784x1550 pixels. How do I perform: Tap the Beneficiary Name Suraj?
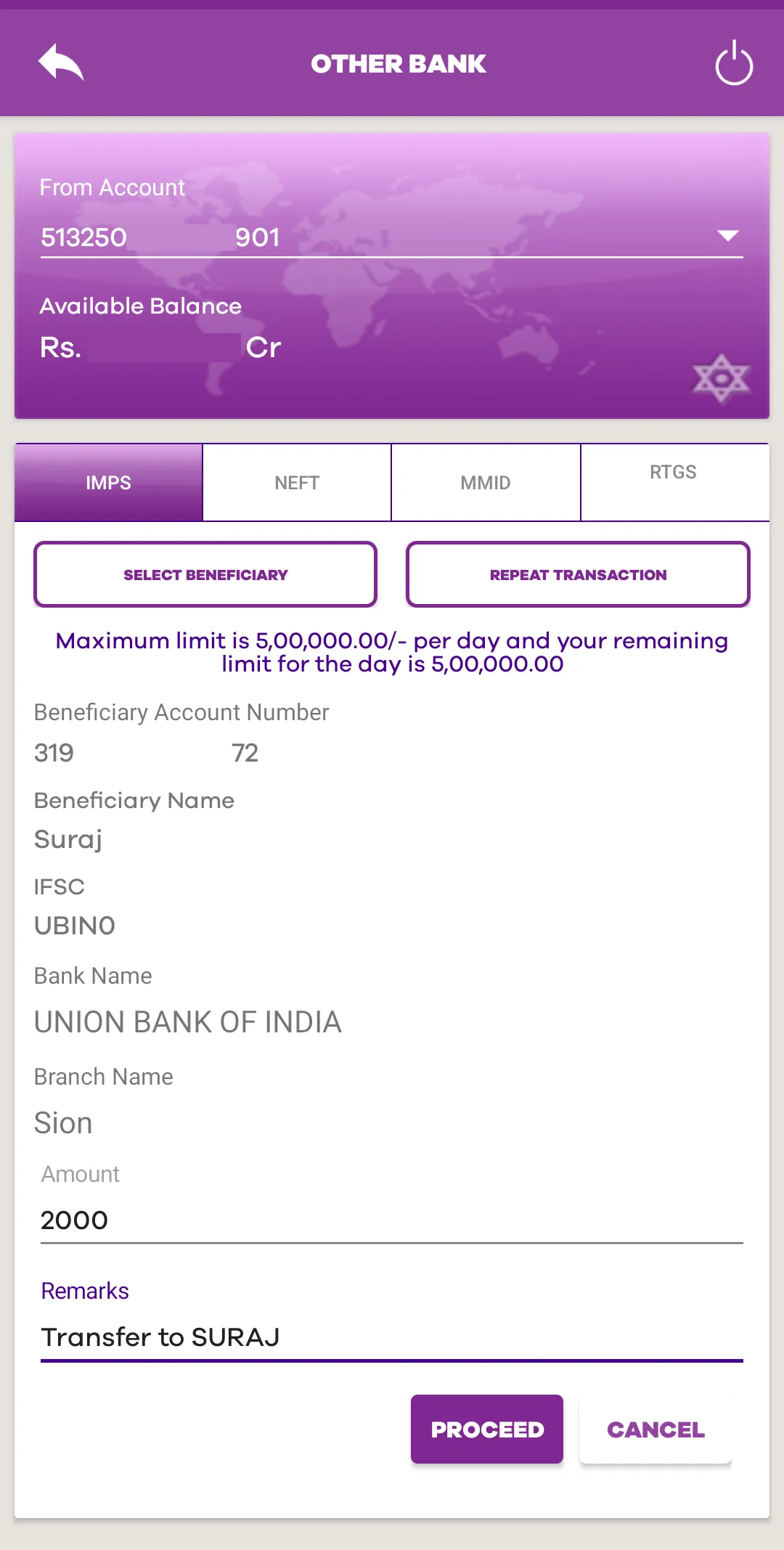click(68, 839)
